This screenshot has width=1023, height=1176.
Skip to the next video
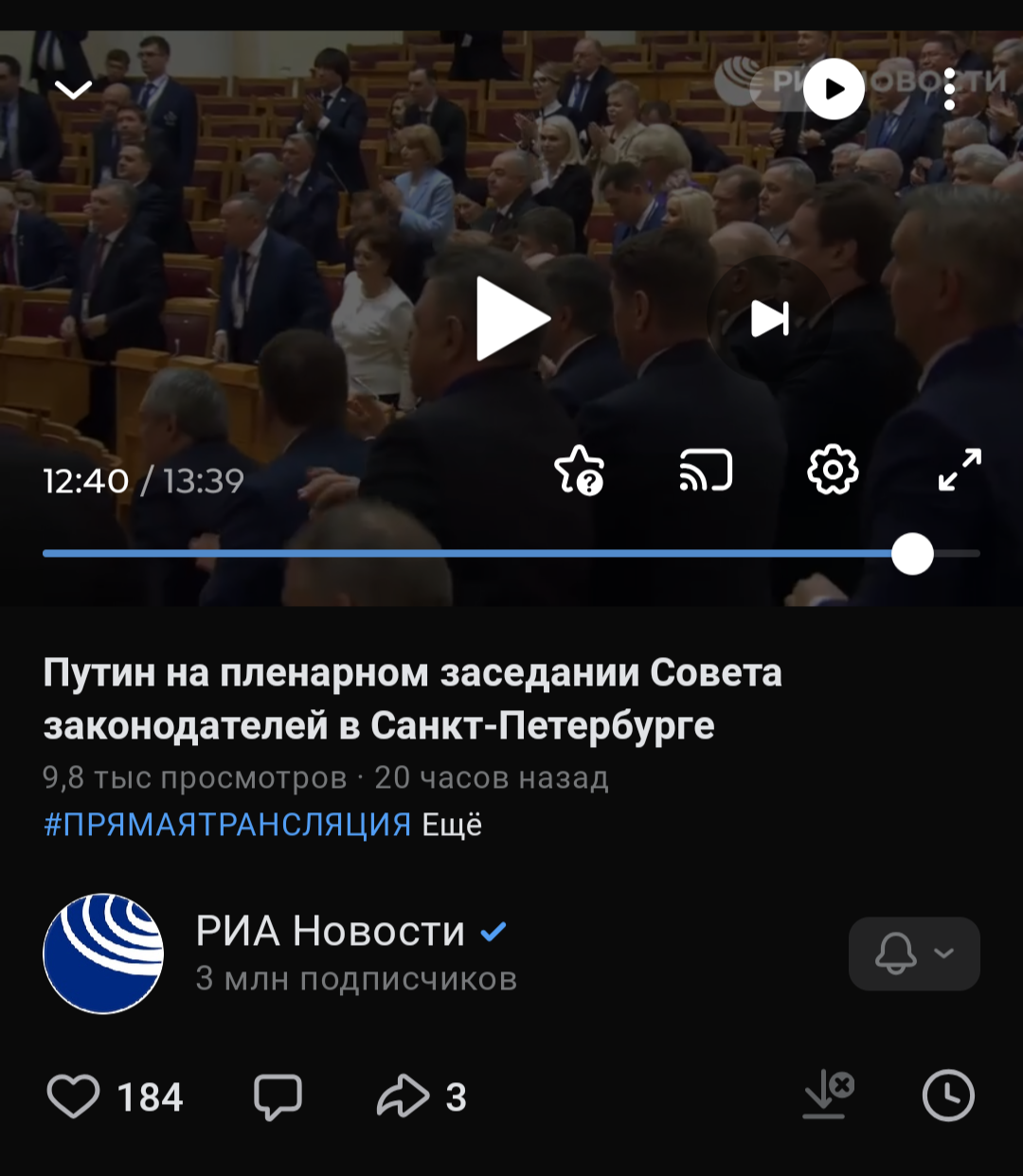(x=770, y=318)
